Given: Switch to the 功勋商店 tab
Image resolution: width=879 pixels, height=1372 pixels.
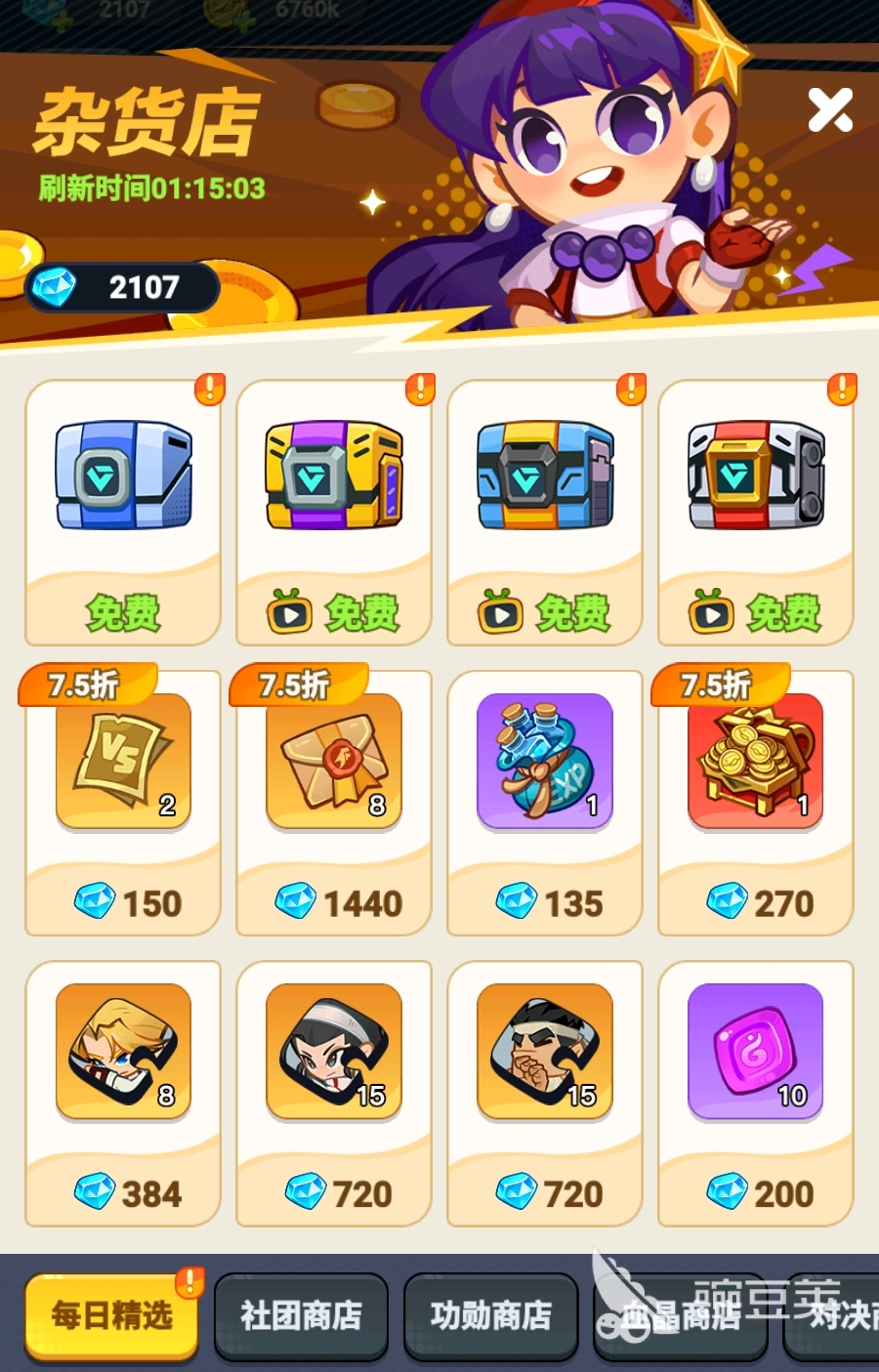Looking at the screenshot, I should [x=490, y=1315].
